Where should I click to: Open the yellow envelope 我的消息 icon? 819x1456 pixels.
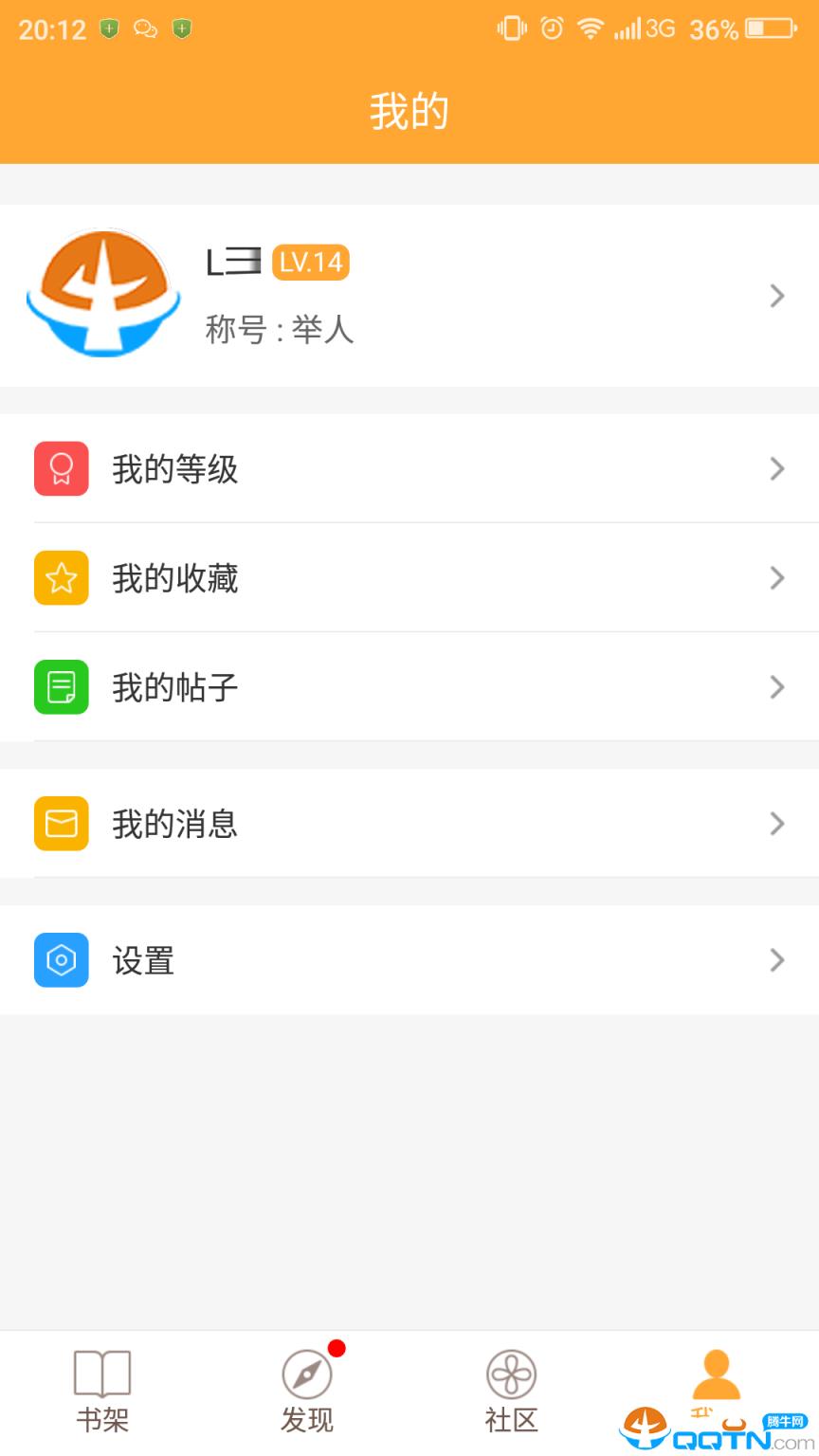61,824
